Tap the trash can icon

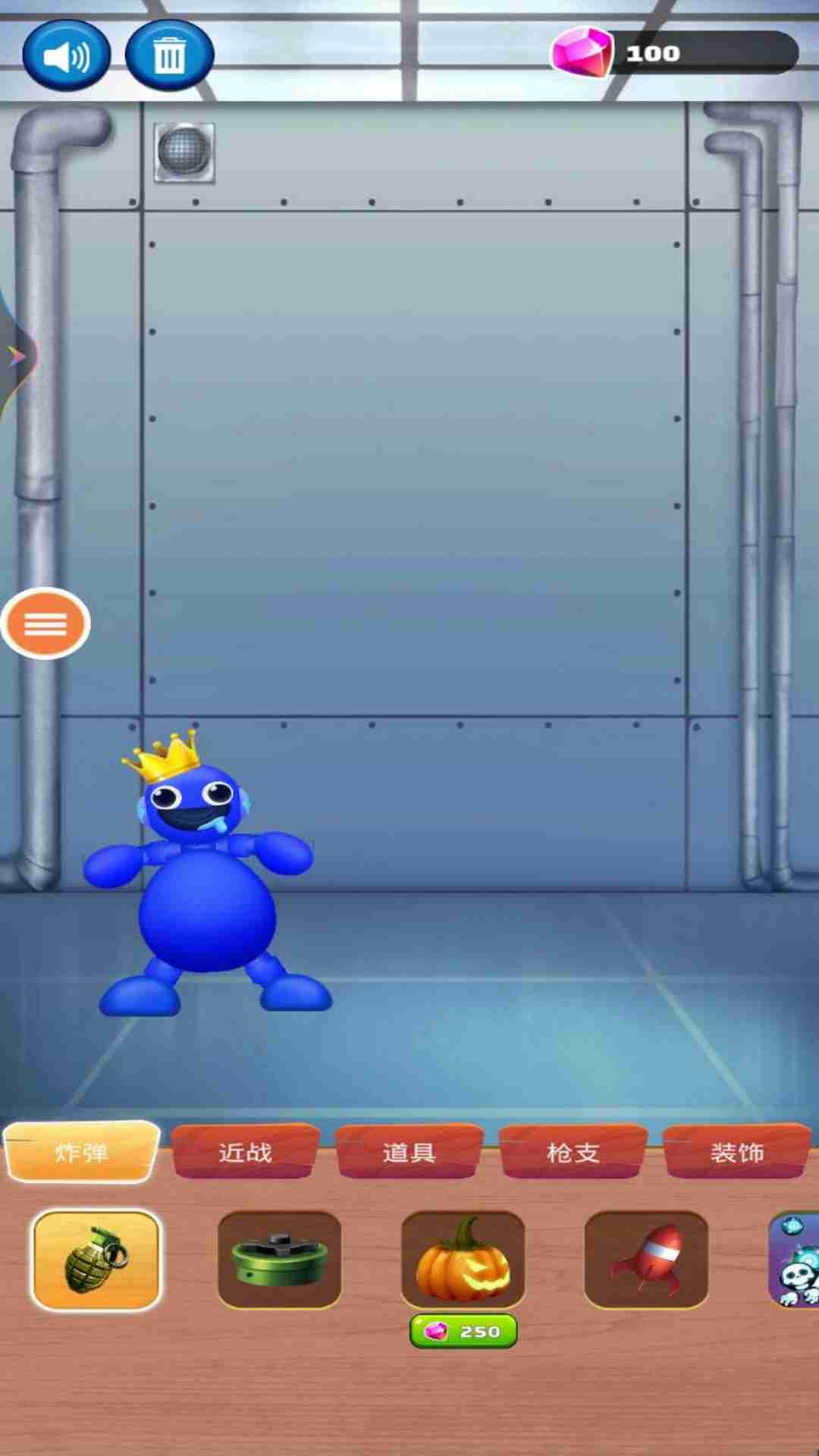coord(169,56)
